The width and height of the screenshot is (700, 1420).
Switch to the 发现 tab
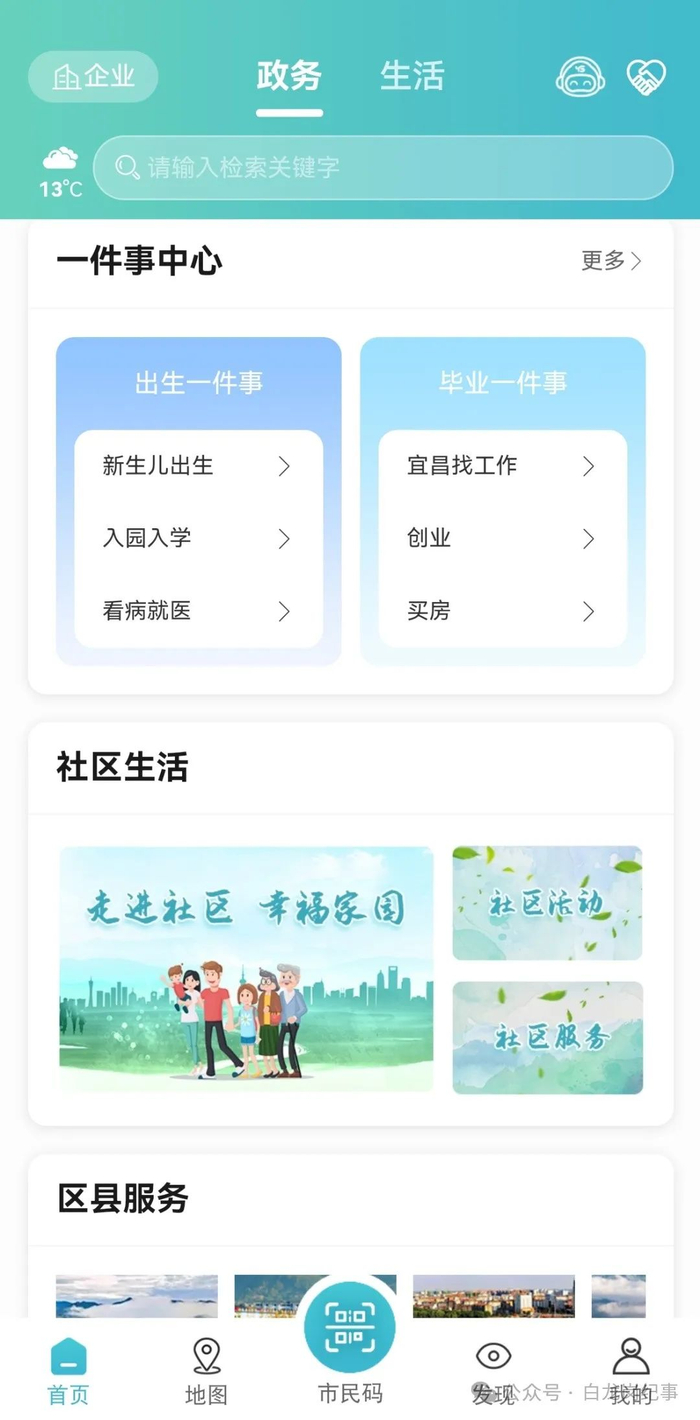click(493, 1372)
